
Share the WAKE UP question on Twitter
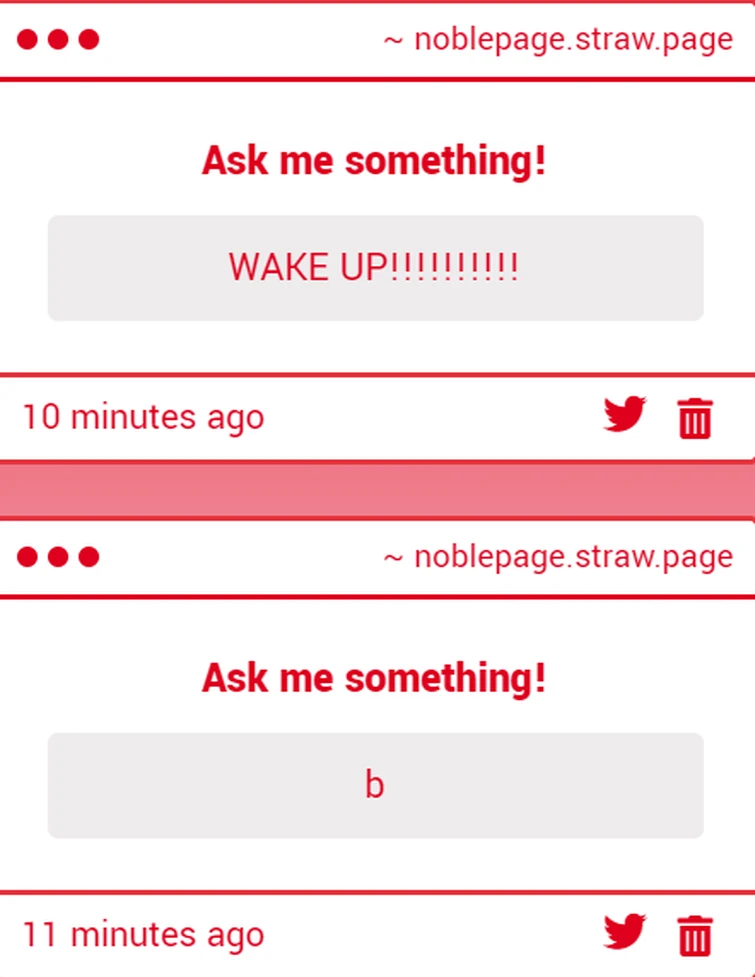pos(625,414)
